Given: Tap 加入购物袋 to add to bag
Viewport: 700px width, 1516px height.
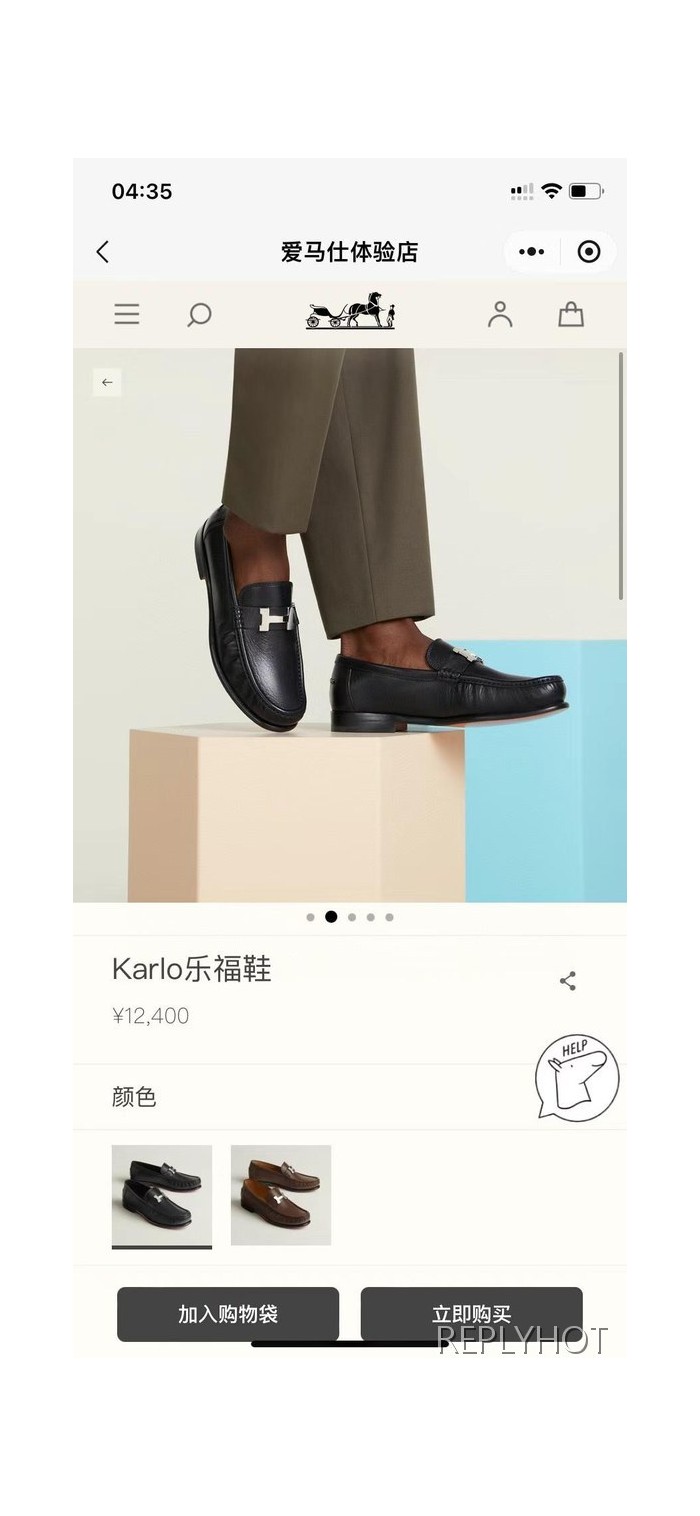Looking at the screenshot, I should click(x=228, y=1314).
